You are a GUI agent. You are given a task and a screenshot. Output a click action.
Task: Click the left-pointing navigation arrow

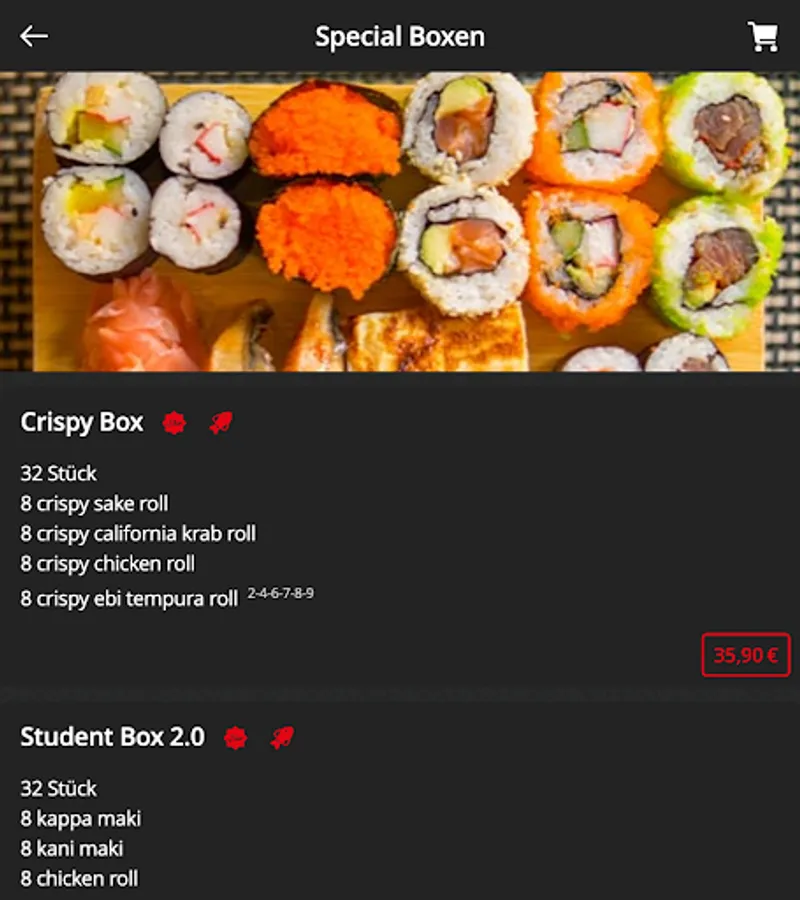tap(33, 35)
